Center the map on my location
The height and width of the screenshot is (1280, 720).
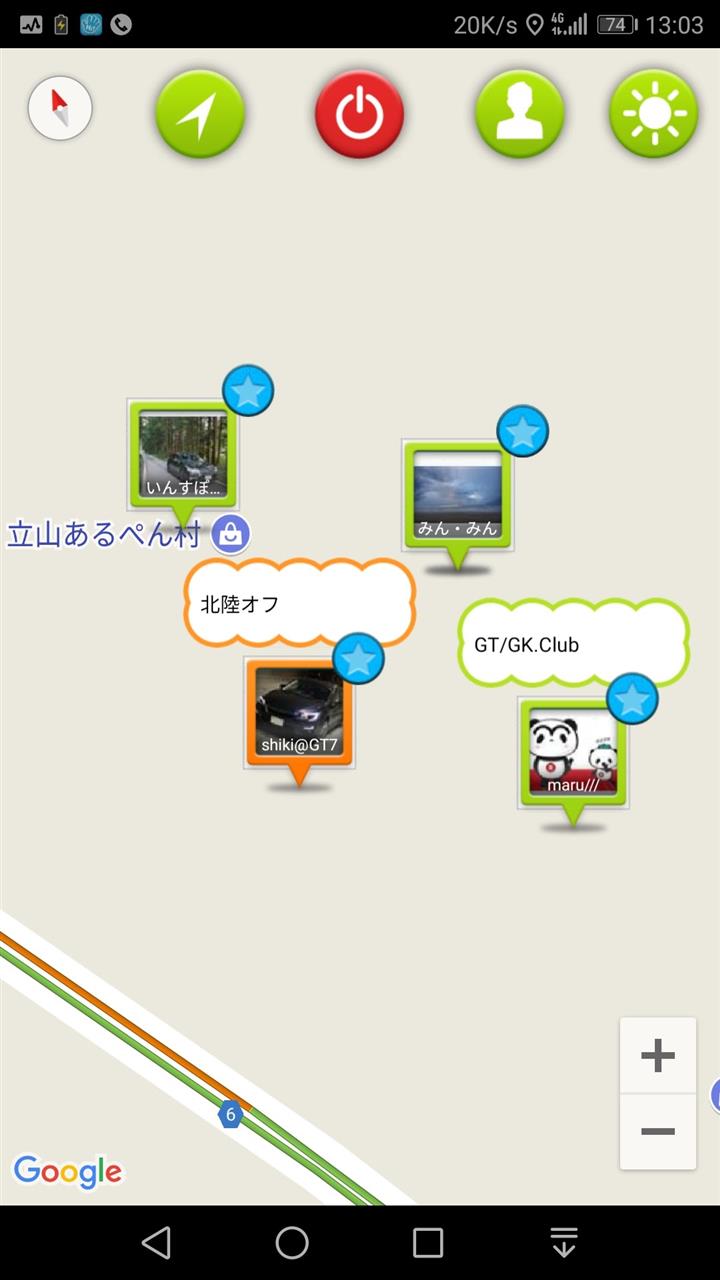pos(200,114)
